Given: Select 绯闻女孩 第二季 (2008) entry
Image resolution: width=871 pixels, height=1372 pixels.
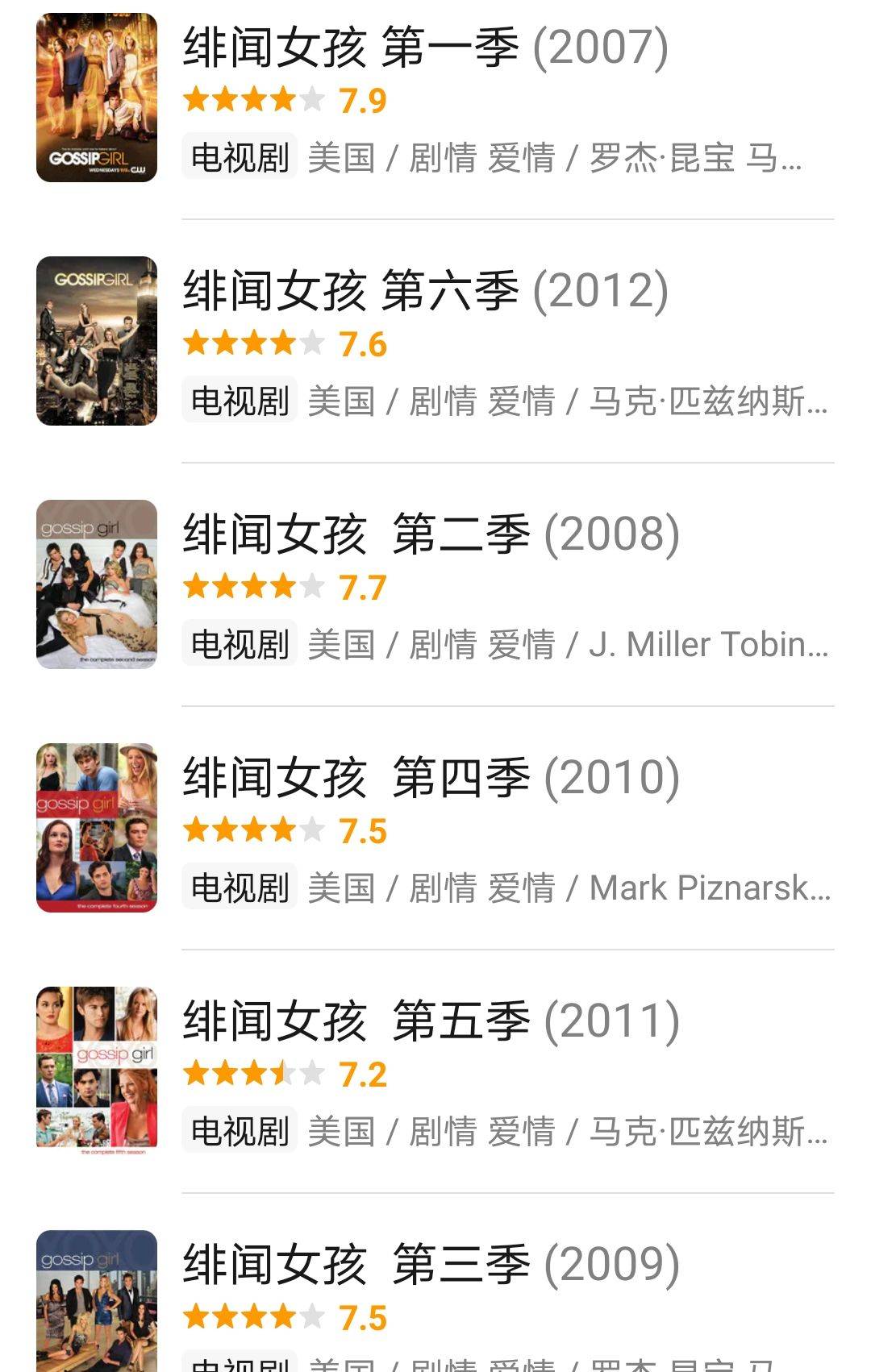Looking at the screenshot, I should pyautogui.click(x=431, y=534).
